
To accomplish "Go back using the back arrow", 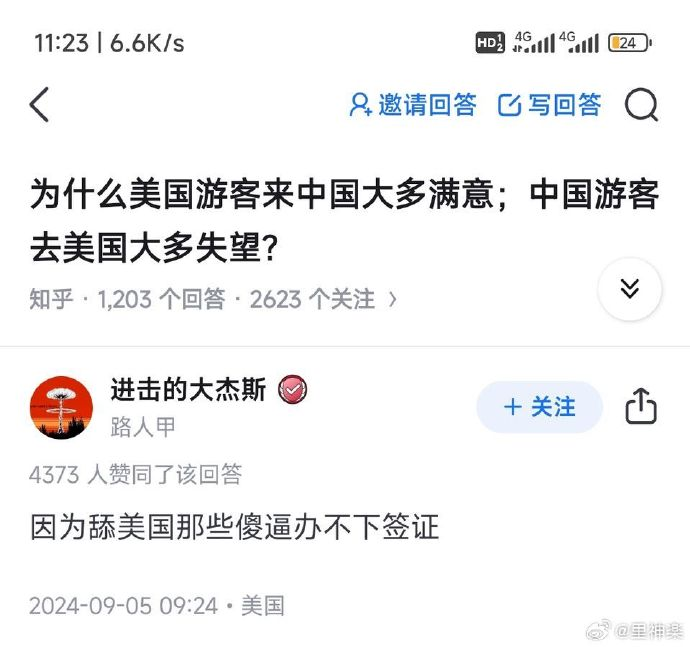I will (39, 105).
